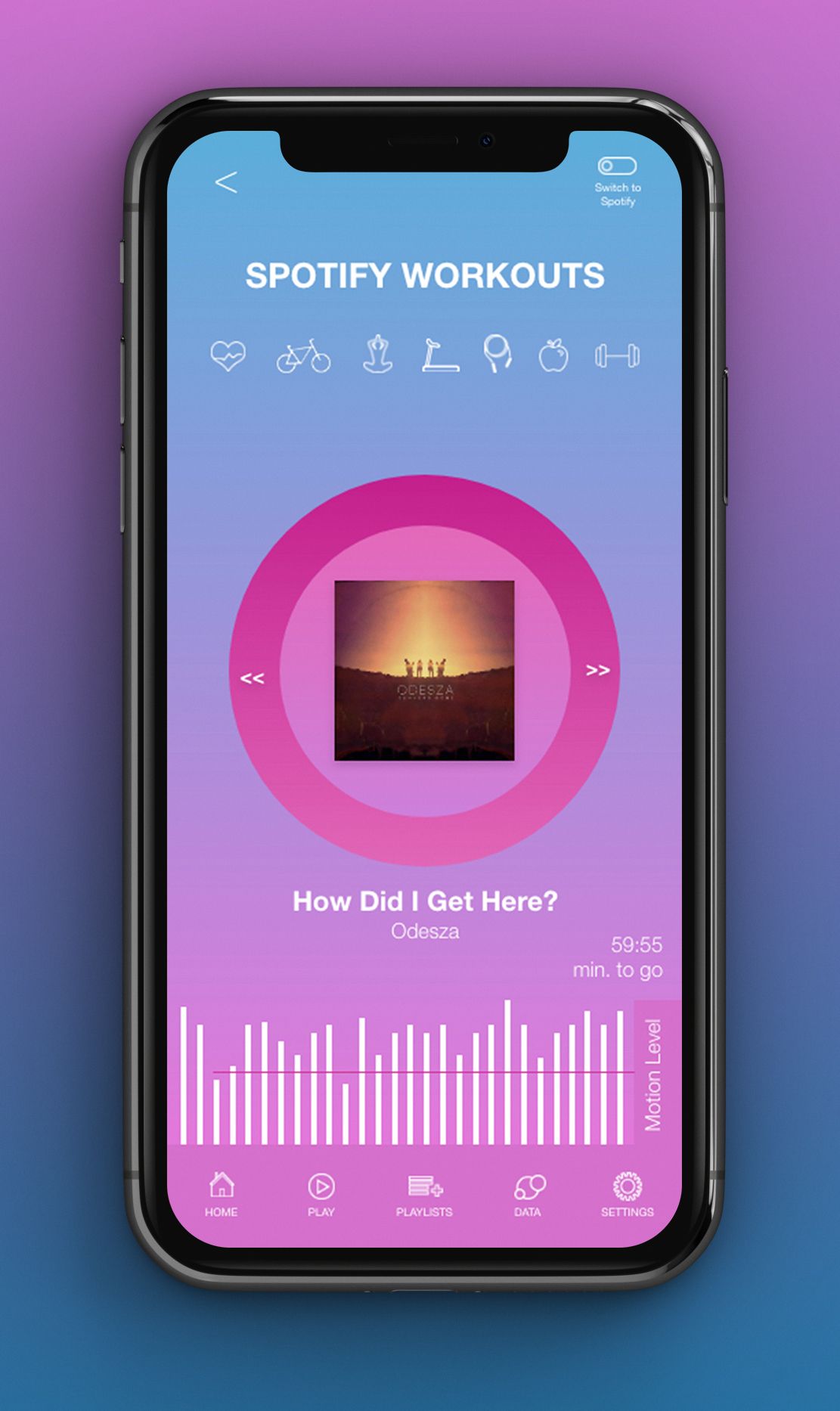Choose the cycling workout icon
This screenshot has width=840, height=1411.
303,355
